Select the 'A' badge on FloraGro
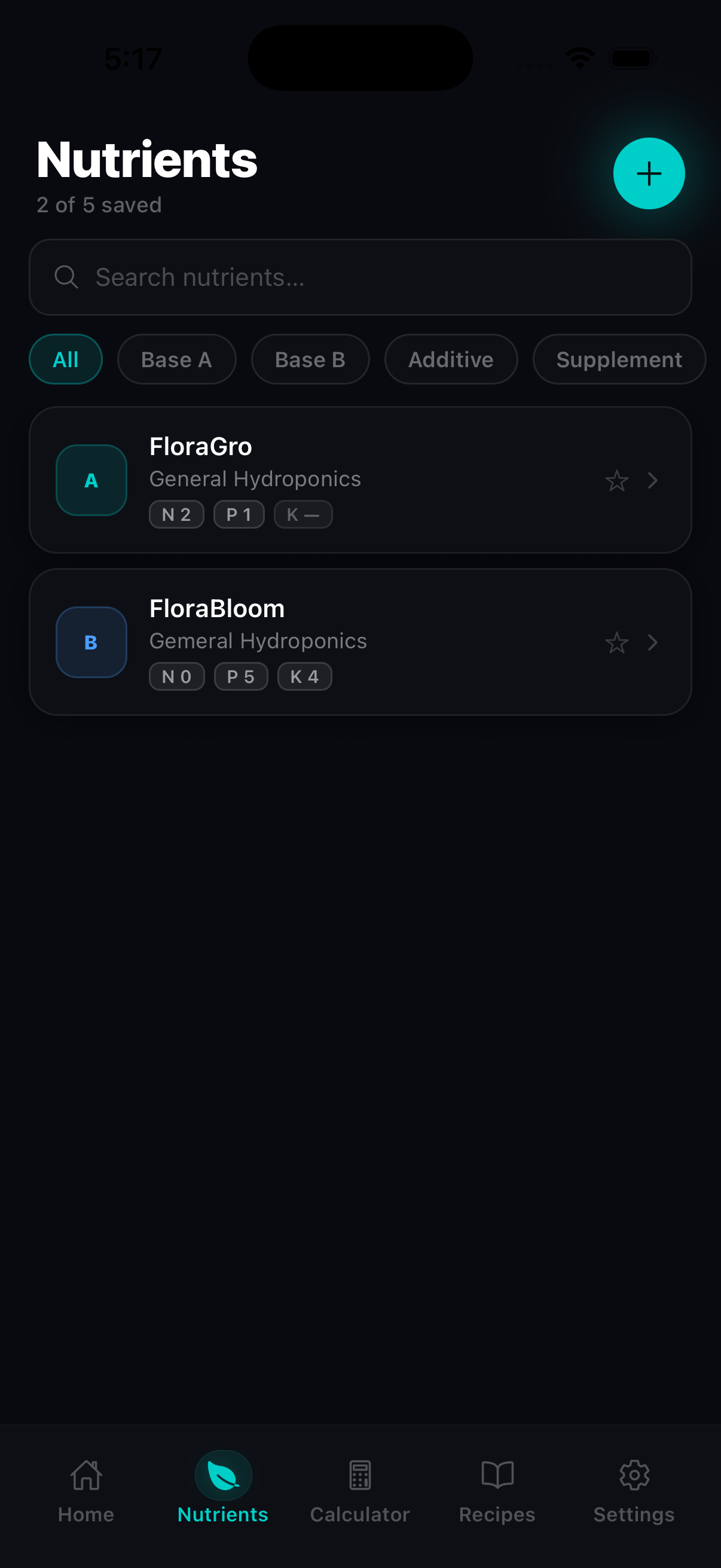This screenshot has width=721, height=1568. pos(91,480)
